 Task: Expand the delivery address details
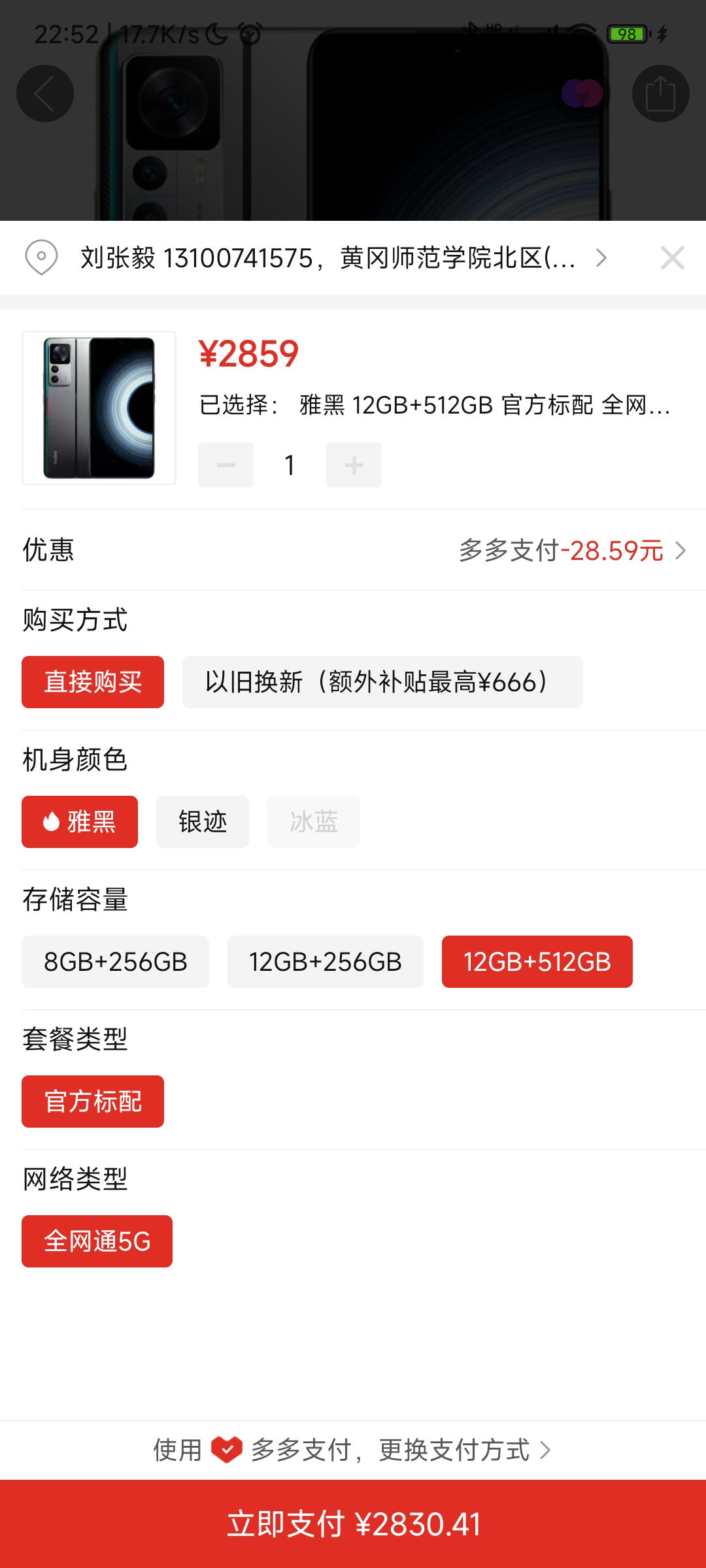coord(602,257)
